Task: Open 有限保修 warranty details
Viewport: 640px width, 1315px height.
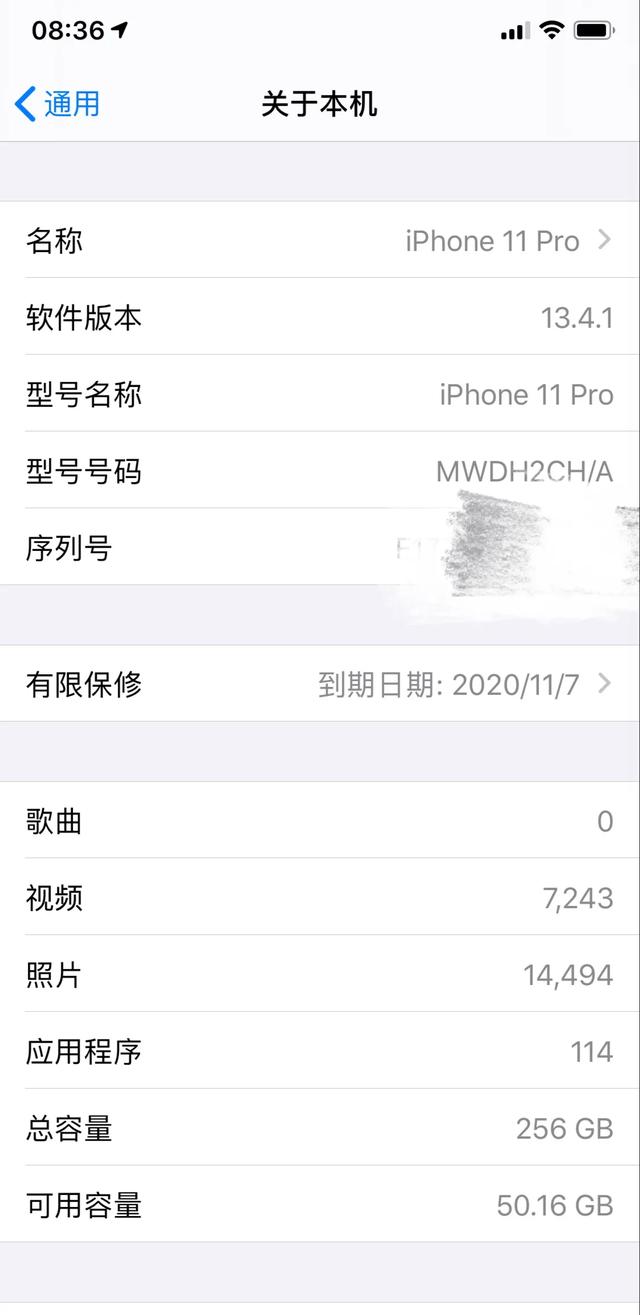Action: tap(320, 684)
